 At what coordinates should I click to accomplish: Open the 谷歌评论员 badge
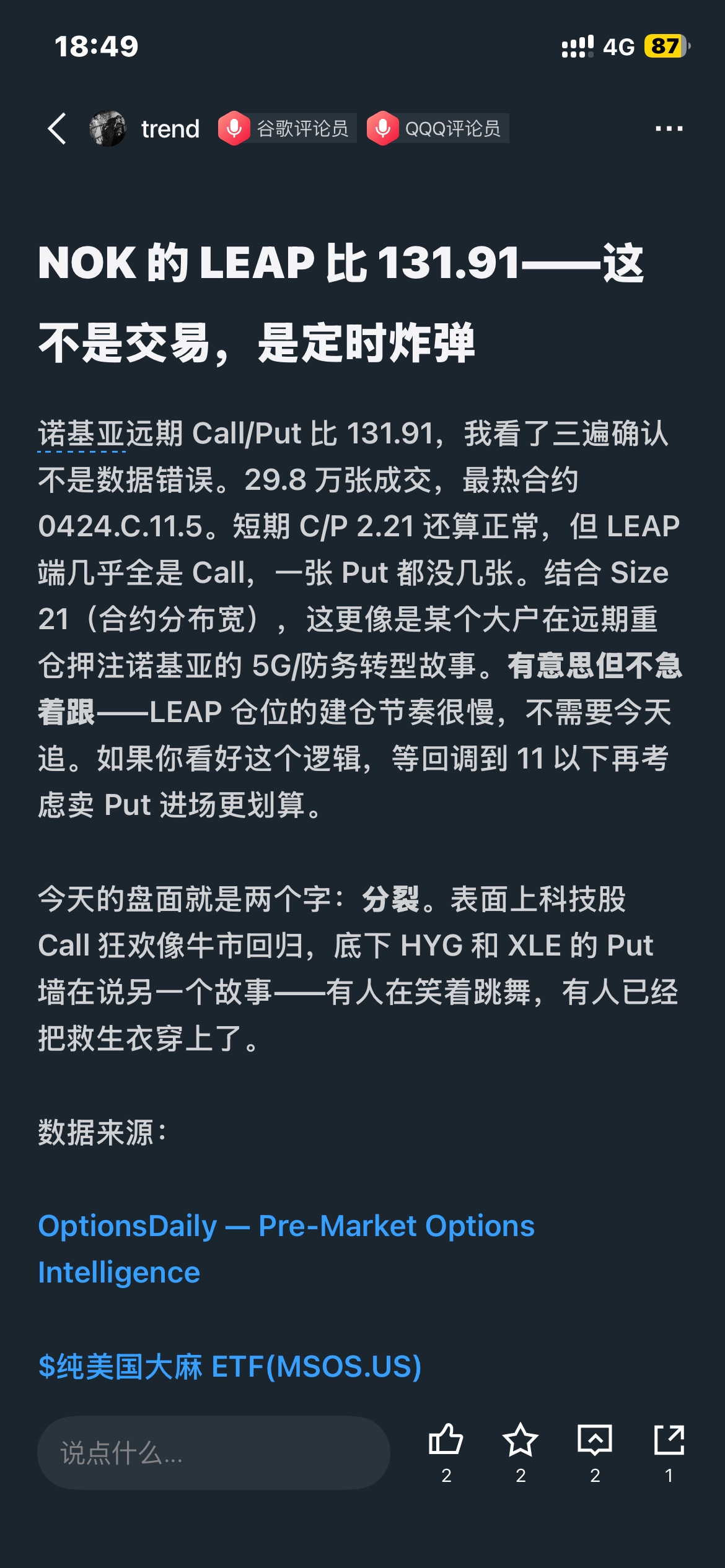coord(287,128)
